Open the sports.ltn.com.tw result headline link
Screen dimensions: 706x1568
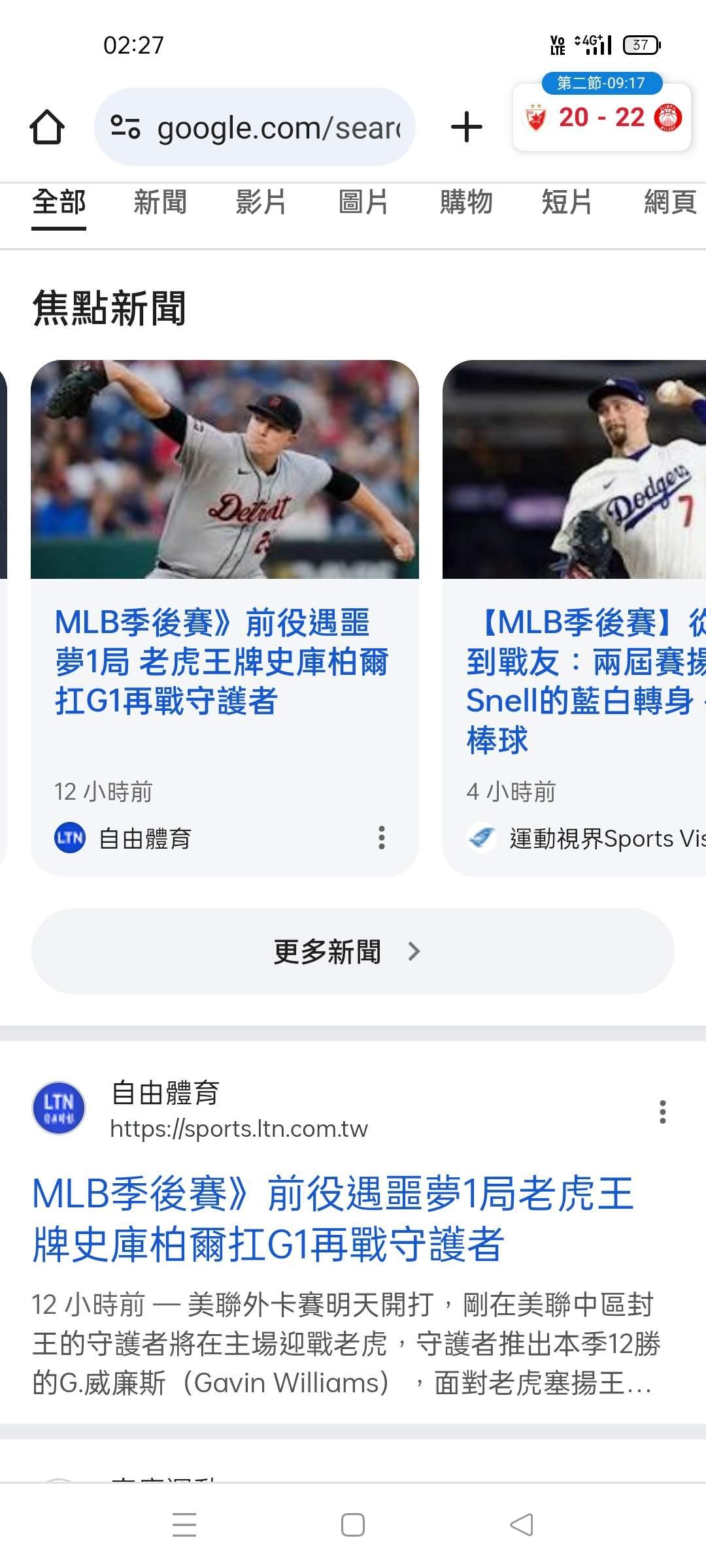(333, 1218)
